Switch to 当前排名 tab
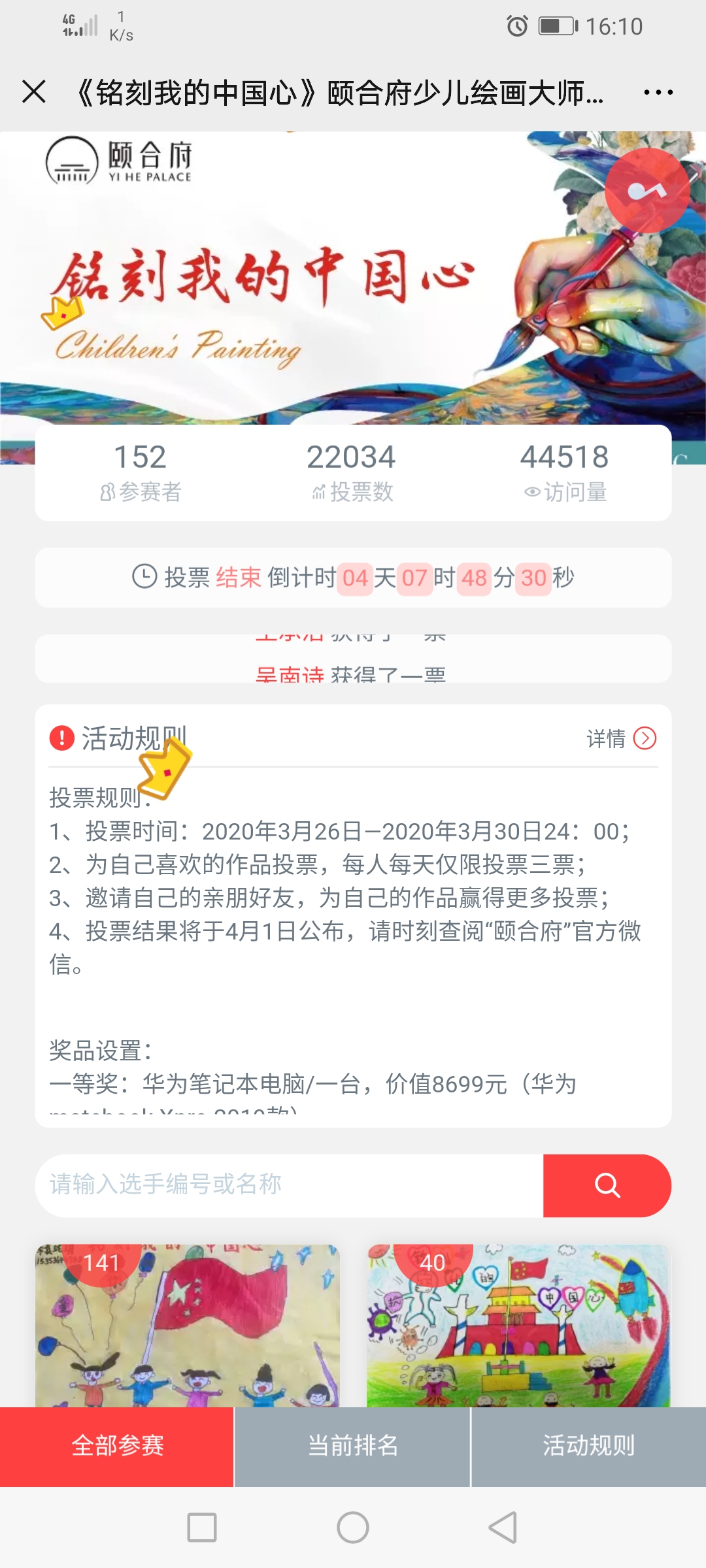Screen dimensions: 706x1568 coord(352,1446)
